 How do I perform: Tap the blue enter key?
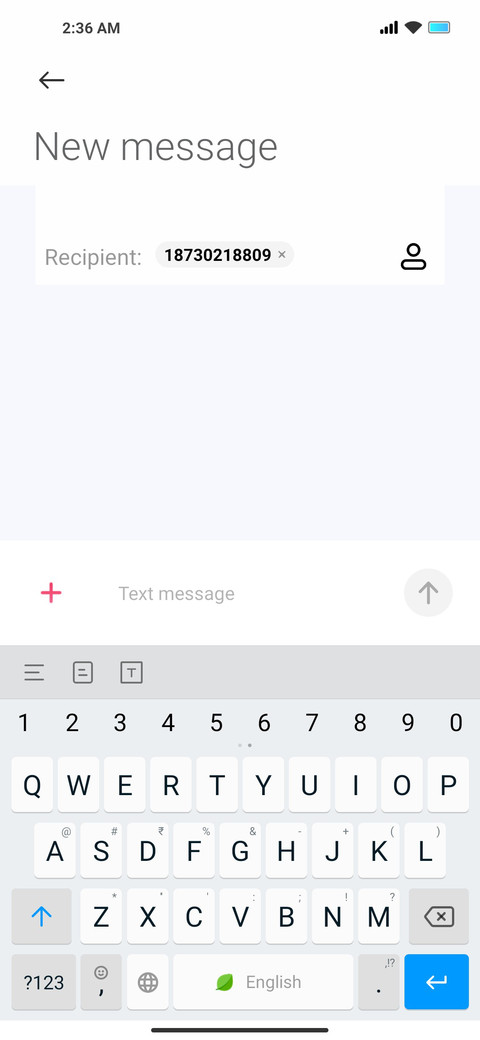(x=436, y=982)
